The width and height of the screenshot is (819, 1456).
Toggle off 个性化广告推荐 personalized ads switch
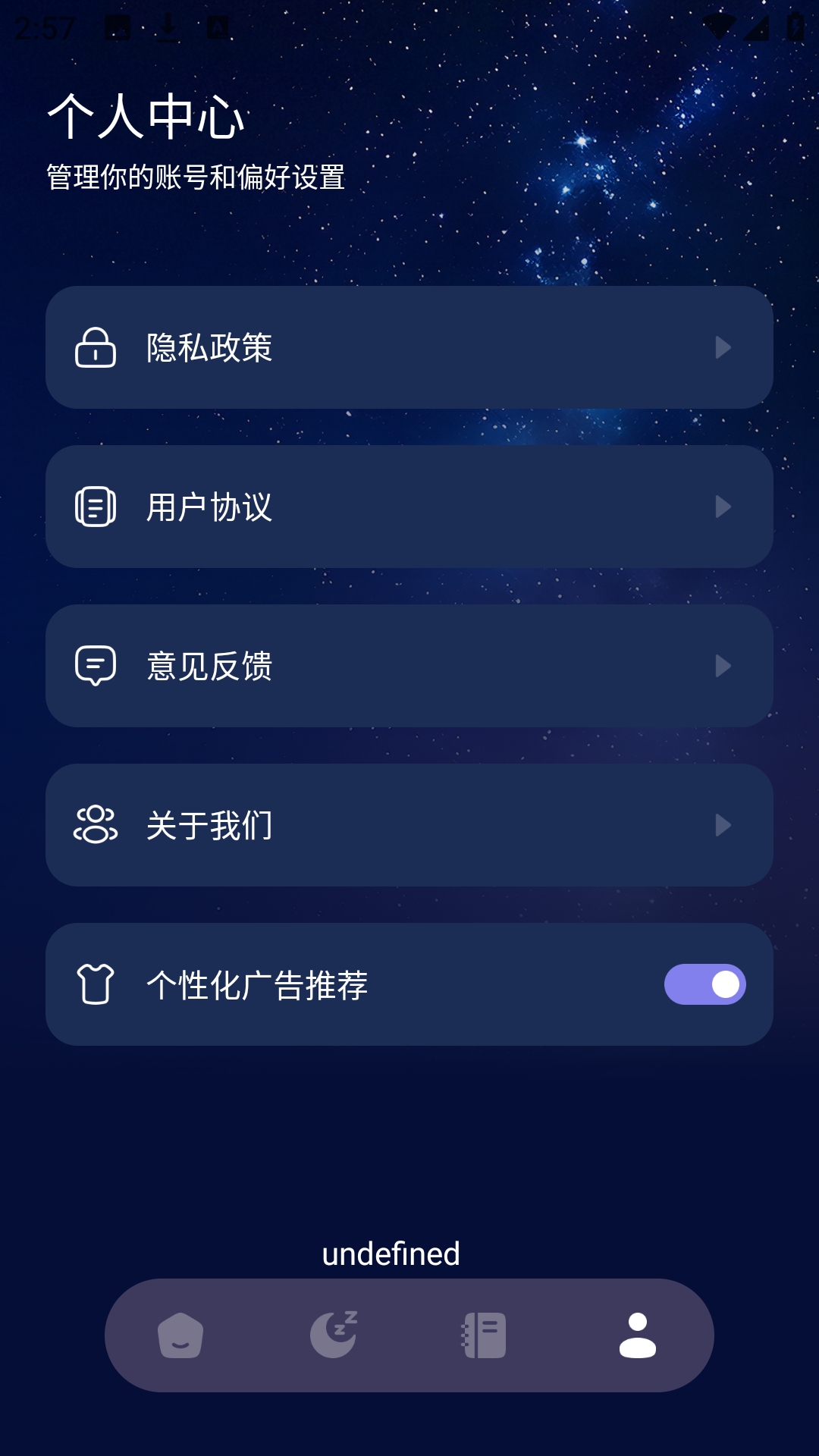(704, 984)
